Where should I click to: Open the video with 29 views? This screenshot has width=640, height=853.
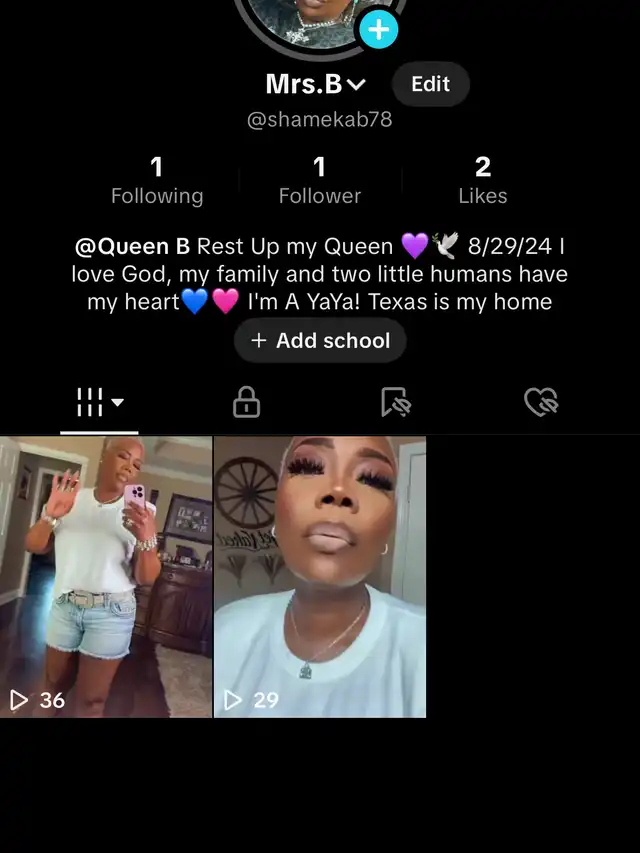pos(320,576)
